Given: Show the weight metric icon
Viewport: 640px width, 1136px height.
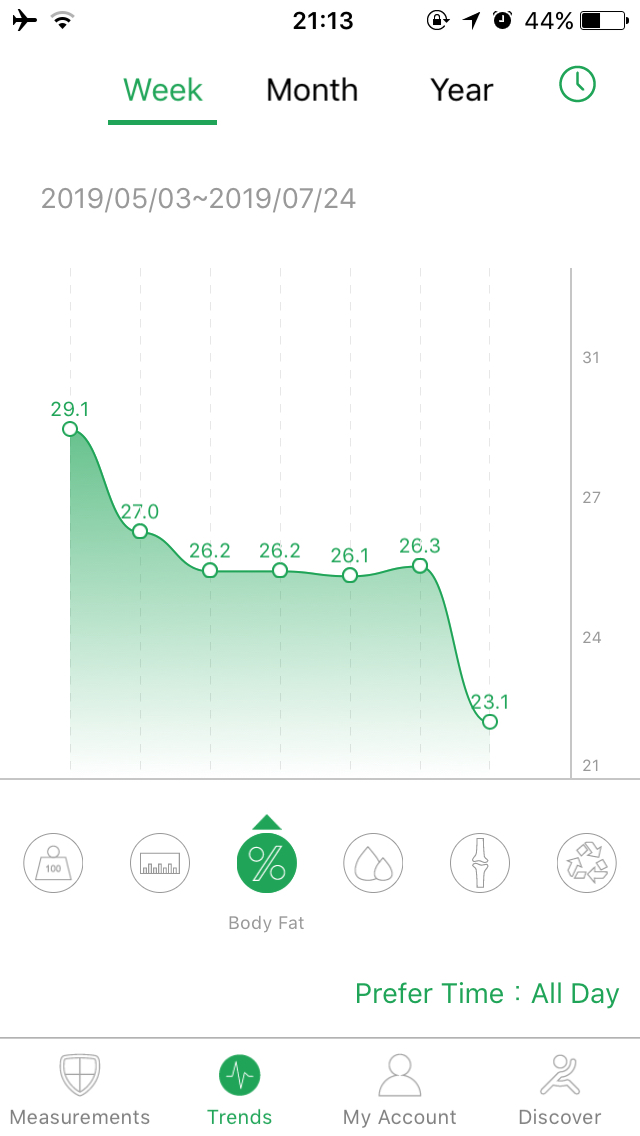Looking at the screenshot, I should (x=54, y=863).
